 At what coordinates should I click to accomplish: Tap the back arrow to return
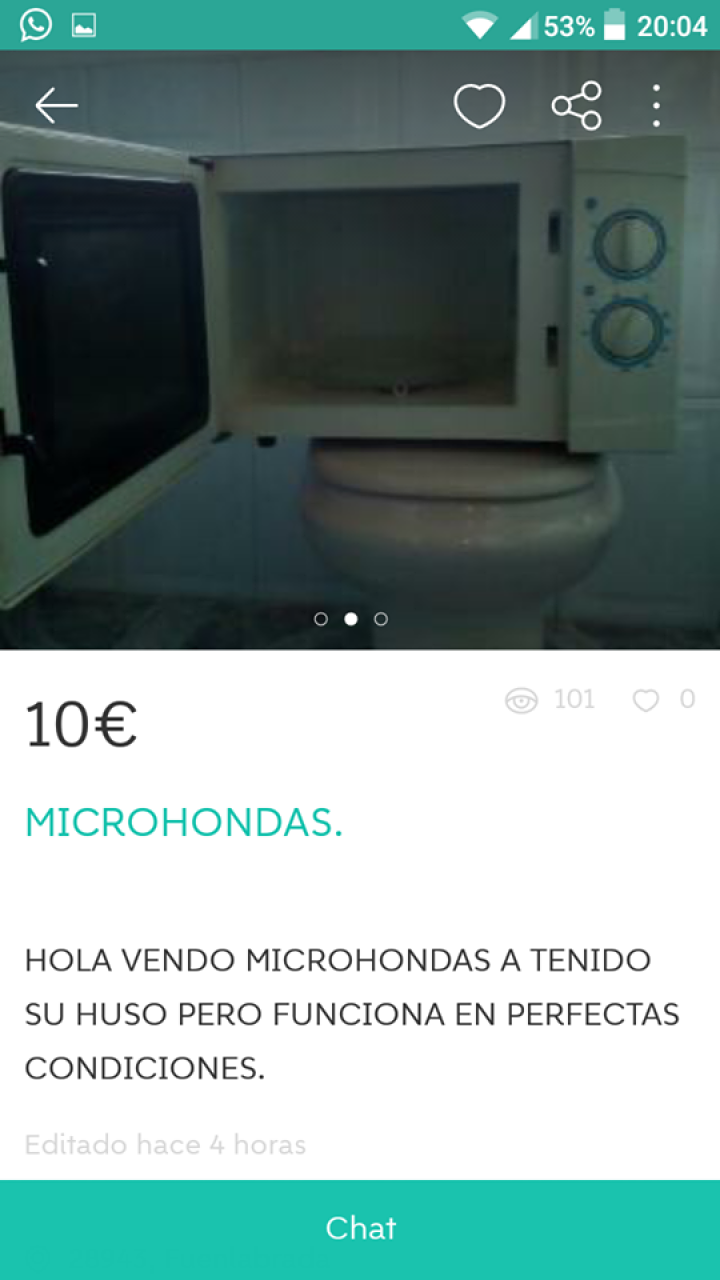(55, 104)
